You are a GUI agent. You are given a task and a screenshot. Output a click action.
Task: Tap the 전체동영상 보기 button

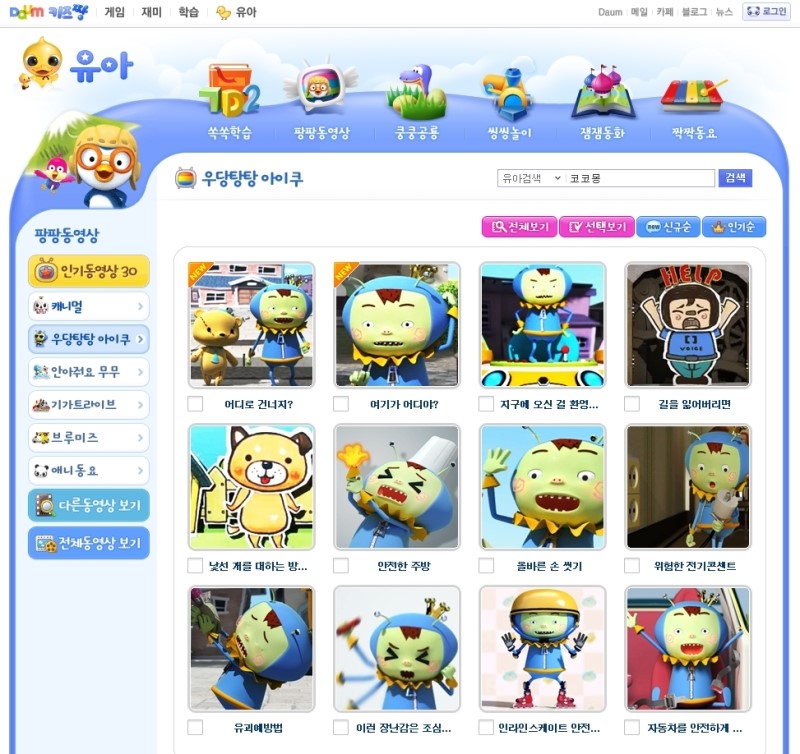point(89,543)
